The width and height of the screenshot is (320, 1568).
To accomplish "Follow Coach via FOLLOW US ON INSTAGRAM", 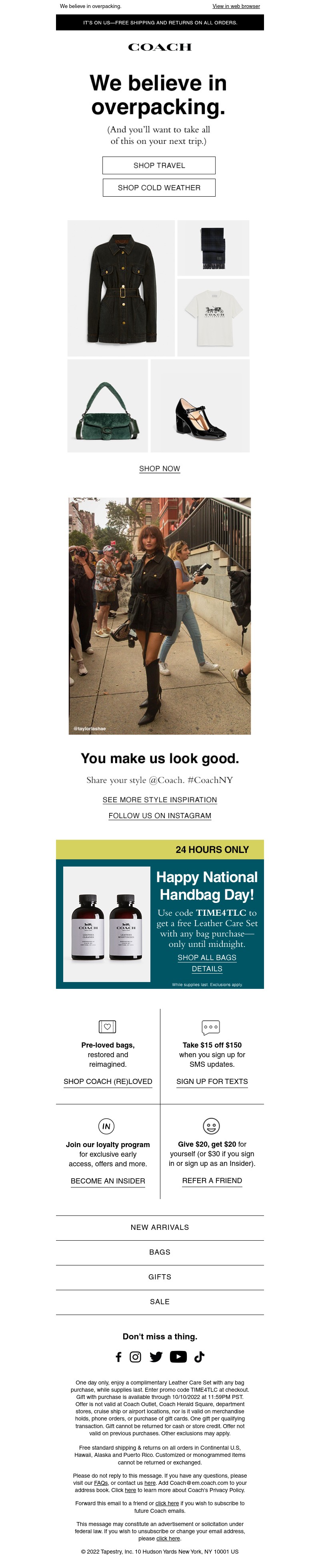I will click(160, 816).
